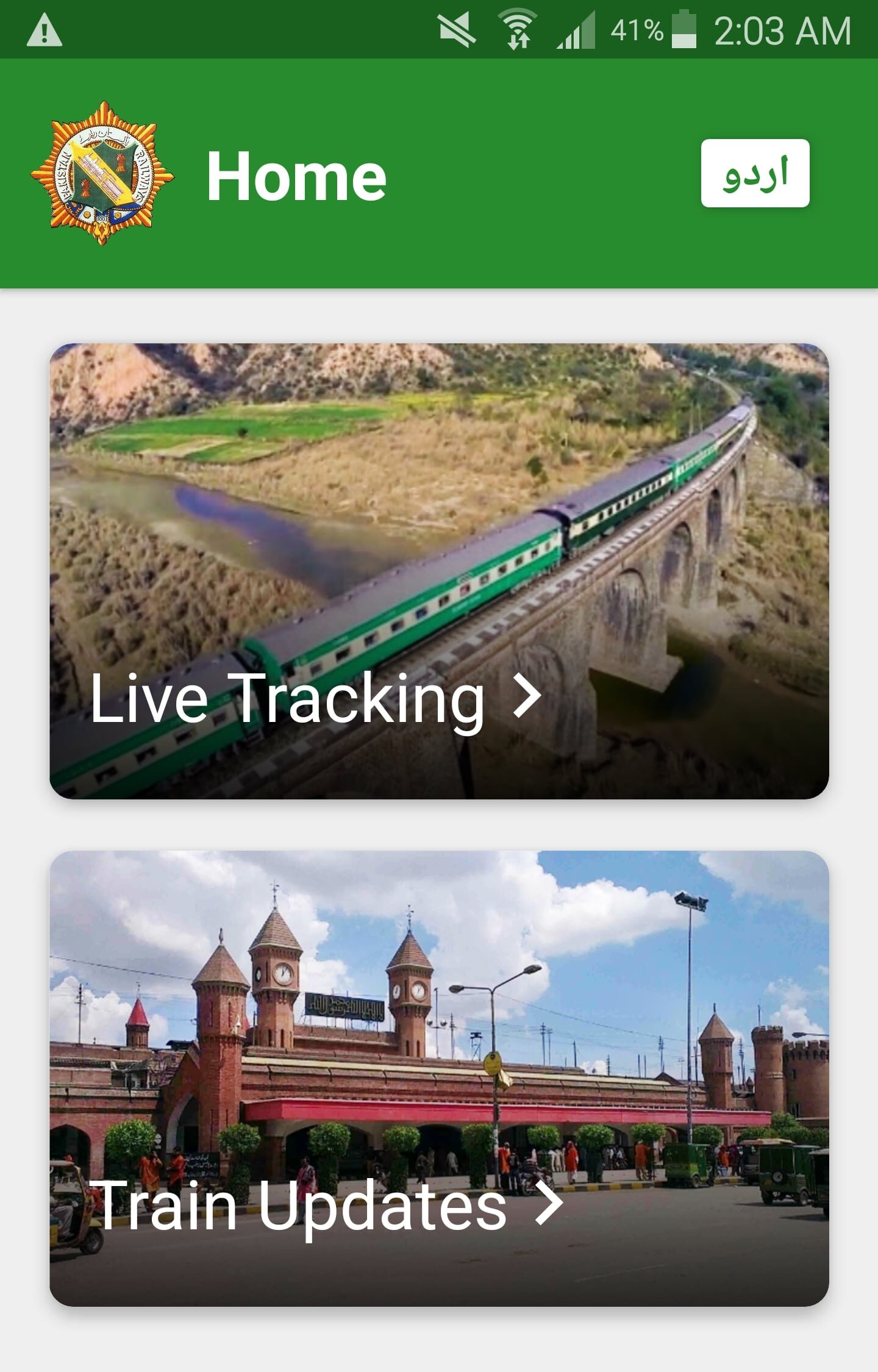Open the Train Updates card
The height and width of the screenshot is (1372, 878).
(439, 1078)
